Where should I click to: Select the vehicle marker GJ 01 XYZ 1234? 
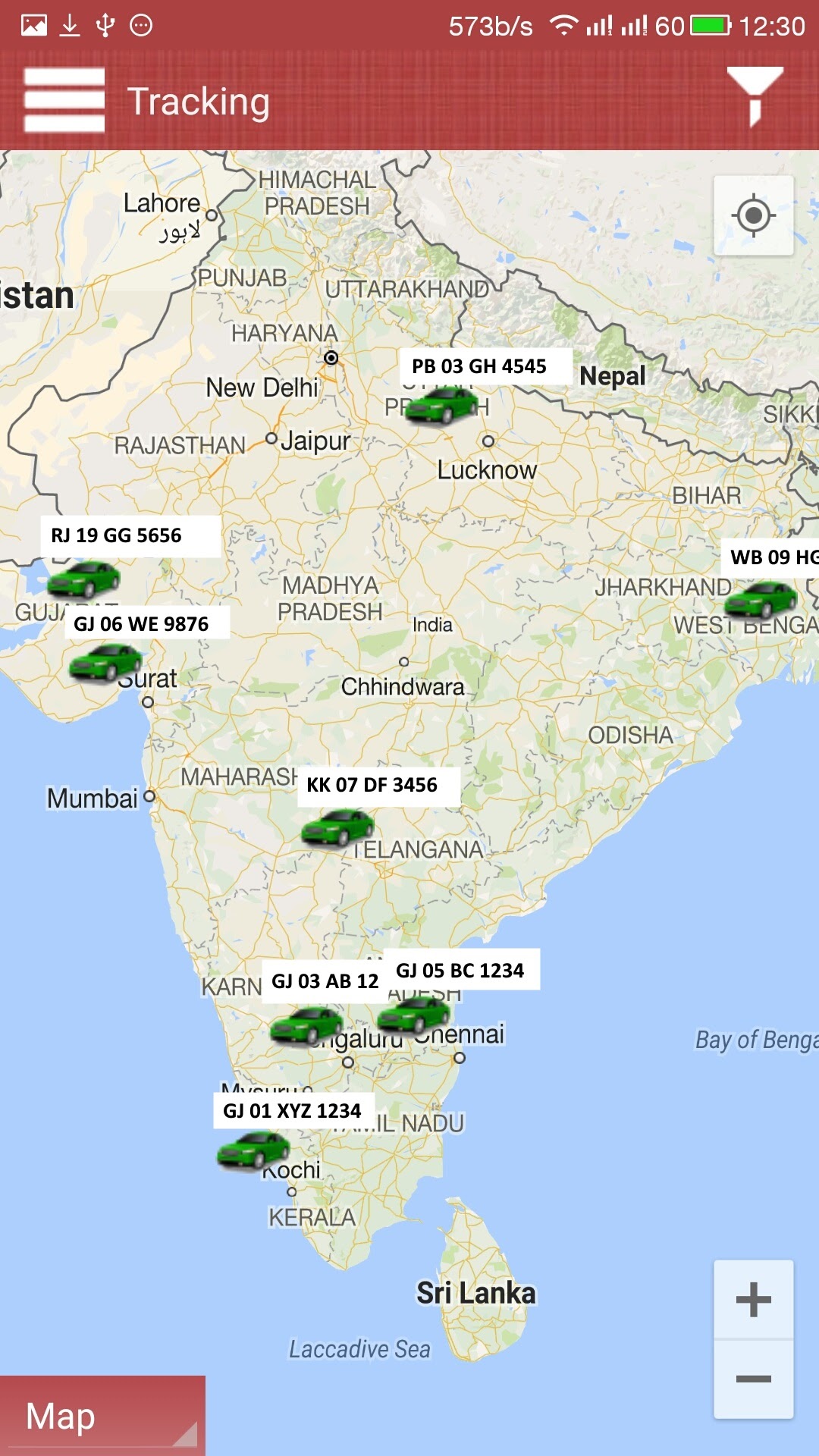[253, 1150]
